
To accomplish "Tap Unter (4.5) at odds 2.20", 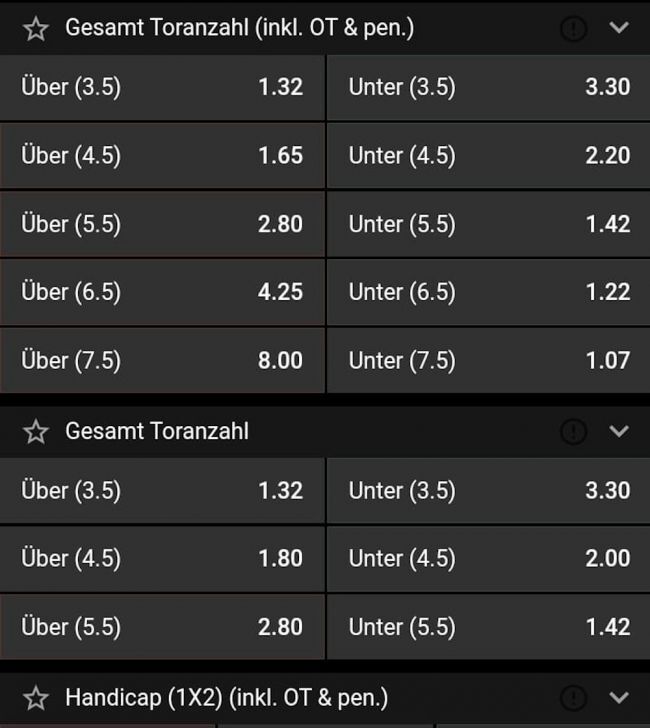I will click(x=488, y=156).
